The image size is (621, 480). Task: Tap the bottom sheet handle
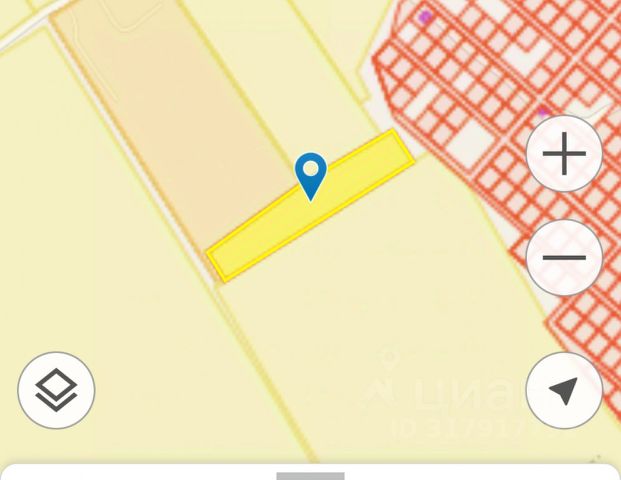tap(310, 475)
